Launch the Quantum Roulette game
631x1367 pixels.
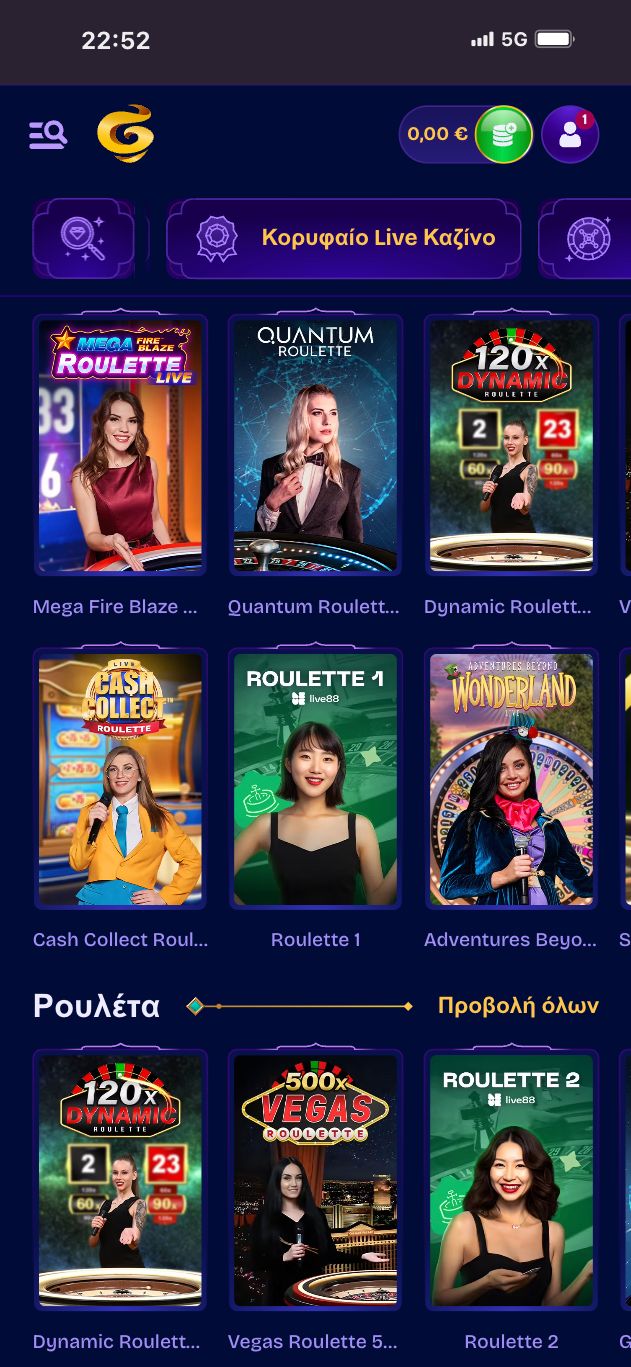(315, 446)
